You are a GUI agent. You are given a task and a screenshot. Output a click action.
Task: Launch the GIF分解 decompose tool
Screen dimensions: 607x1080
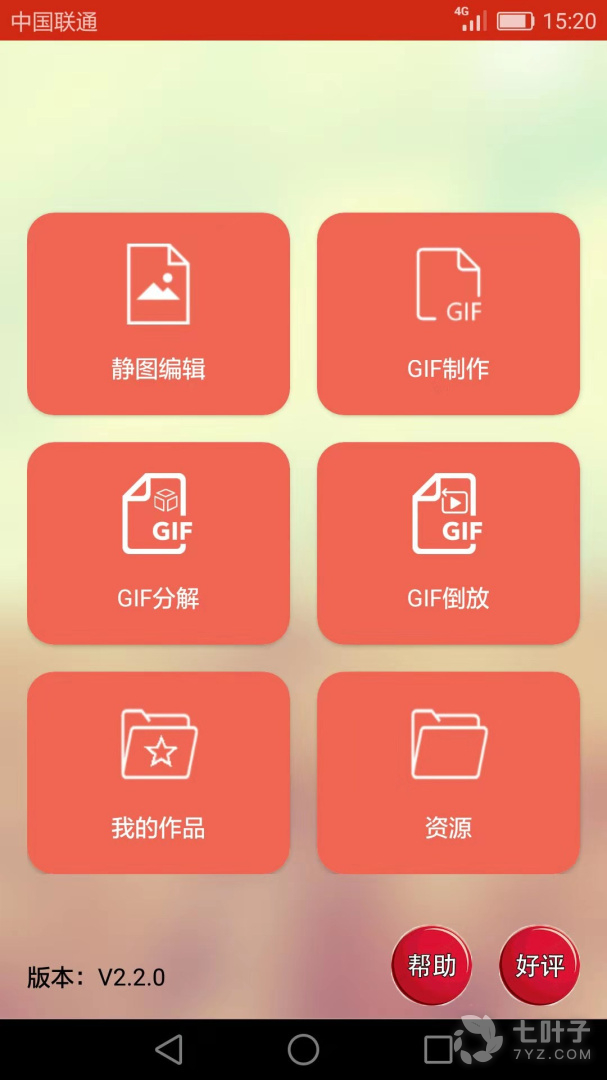point(158,543)
